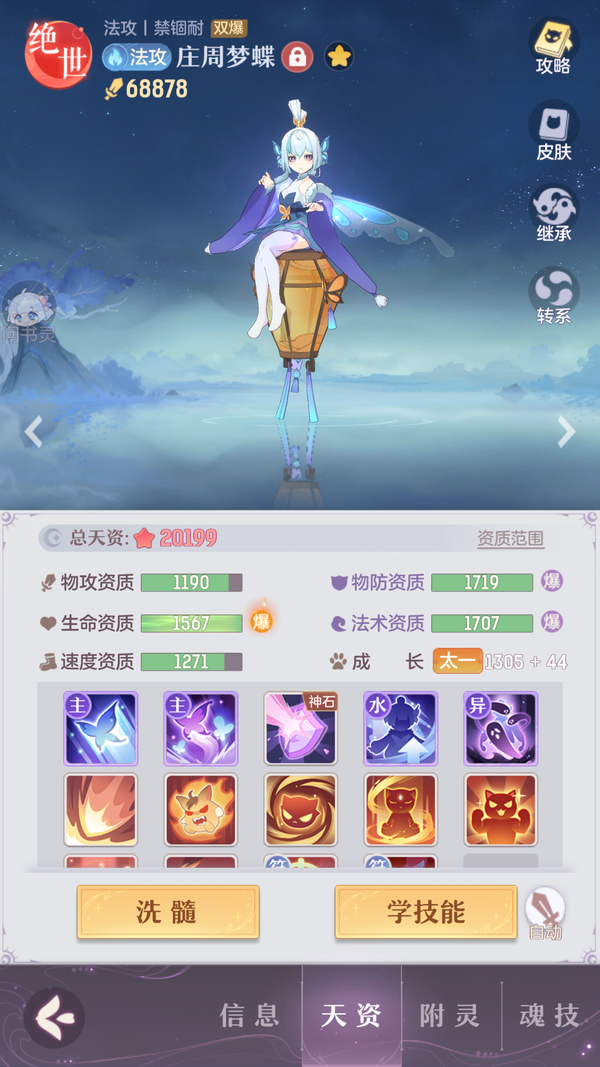
Task: Tap the 洗髓 button
Action: point(167,911)
